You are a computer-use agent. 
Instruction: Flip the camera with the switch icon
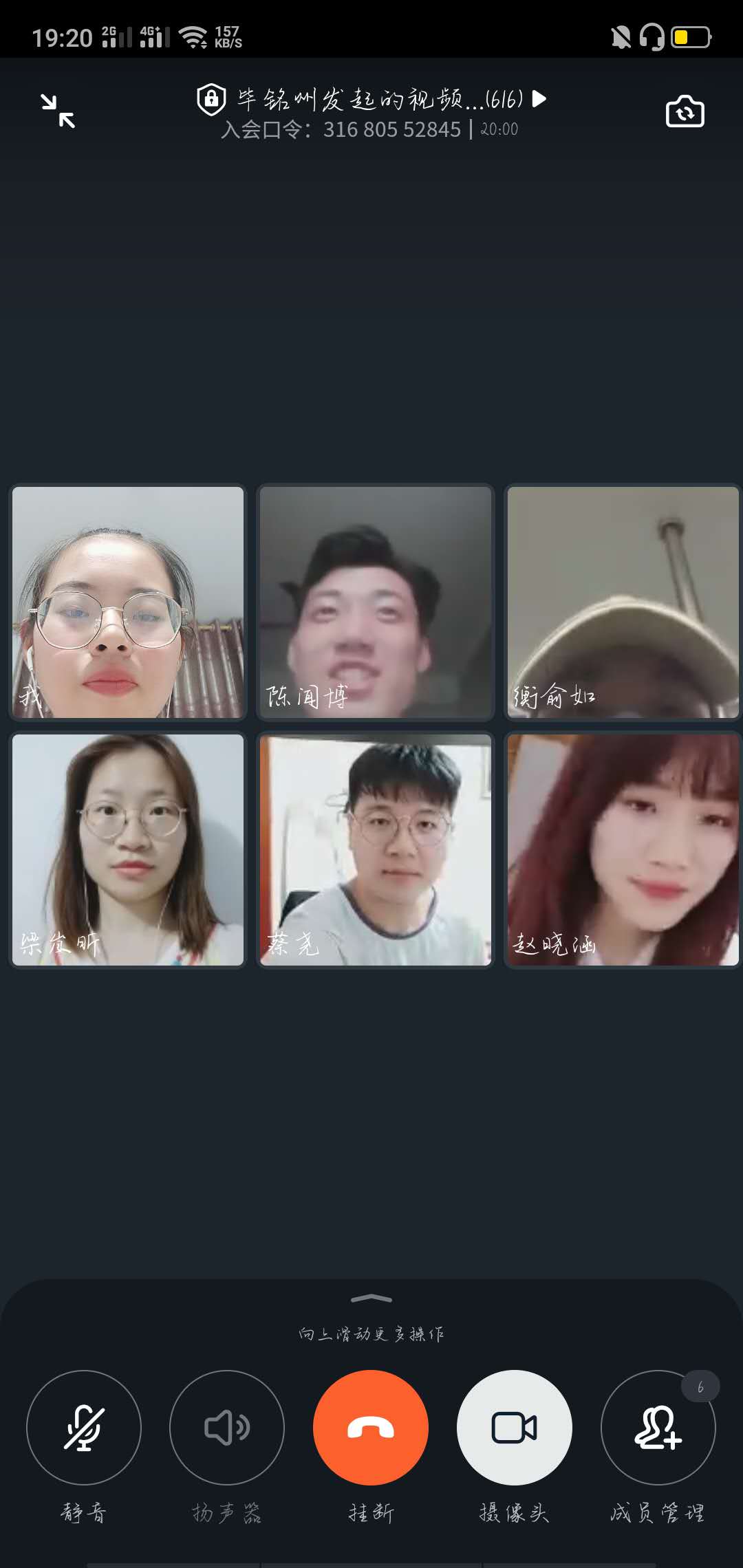click(685, 112)
